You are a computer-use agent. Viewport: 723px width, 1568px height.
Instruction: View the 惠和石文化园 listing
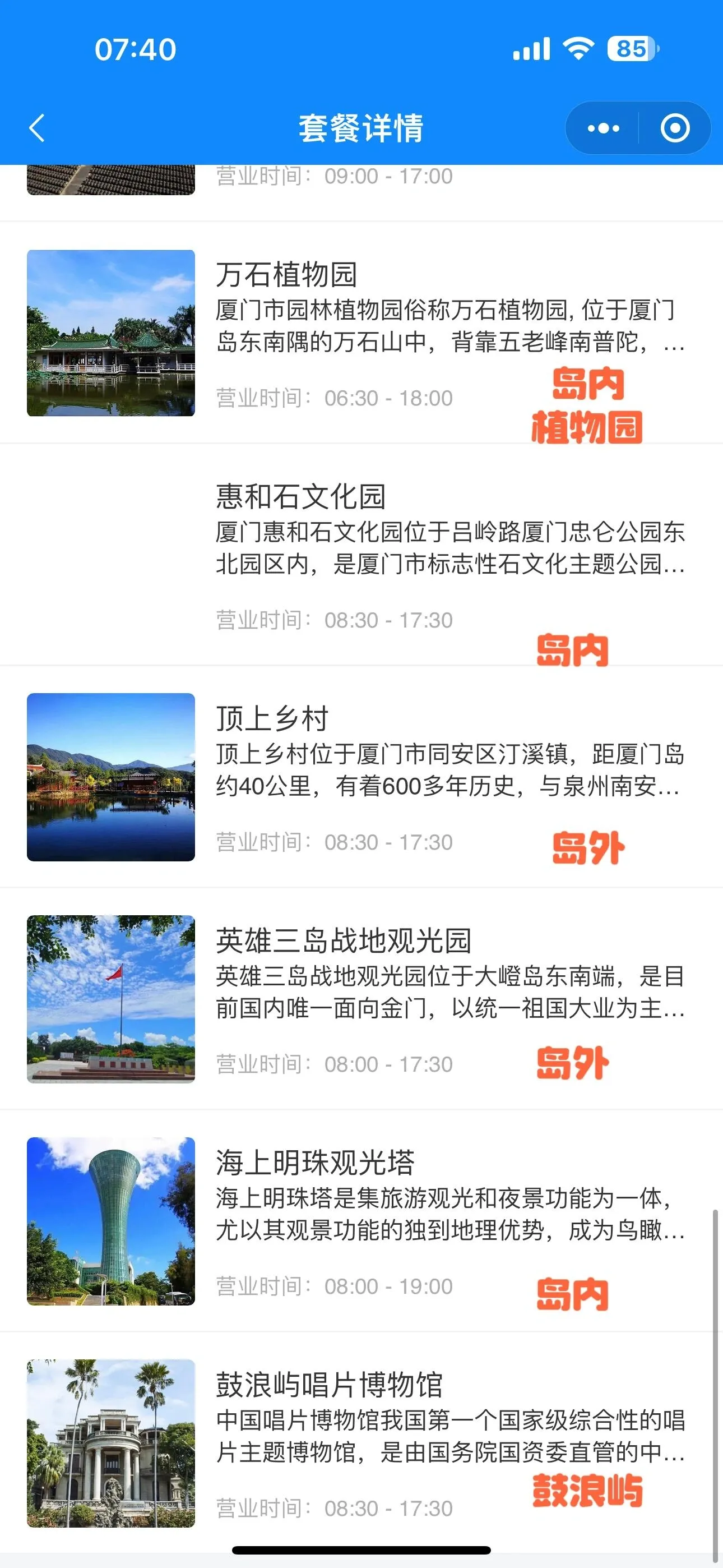click(300, 497)
